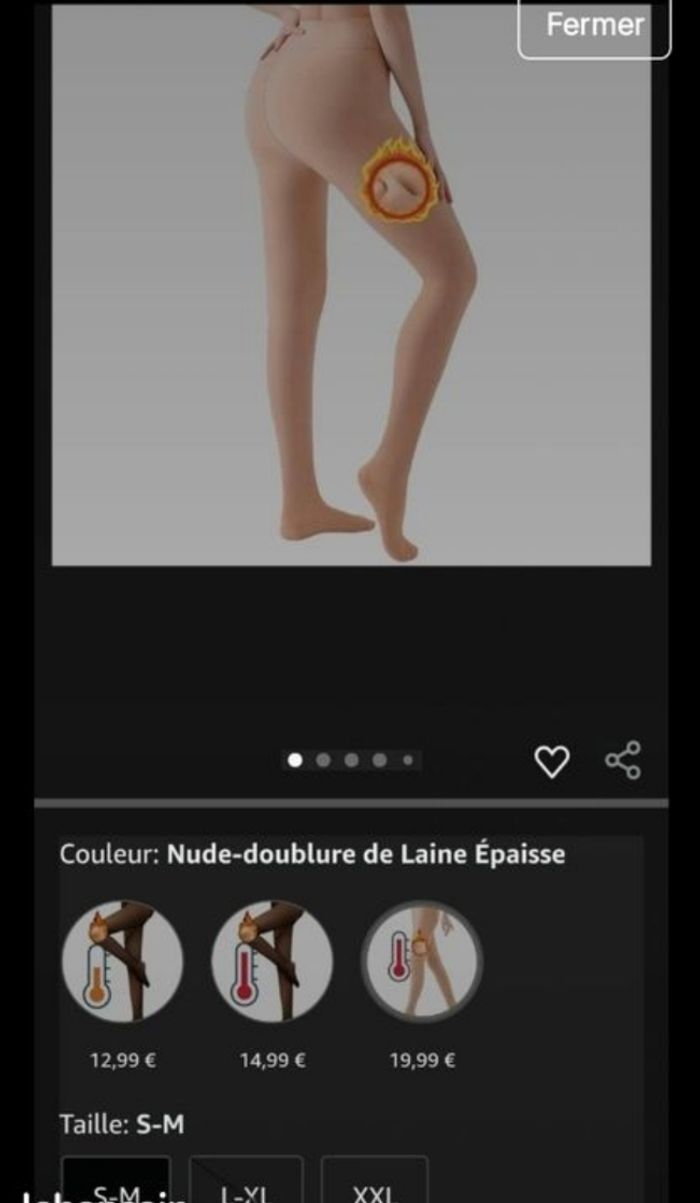Choose the 14,99 € color variant
The height and width of the screenshot is (1203, 700).
click(272, 960)
